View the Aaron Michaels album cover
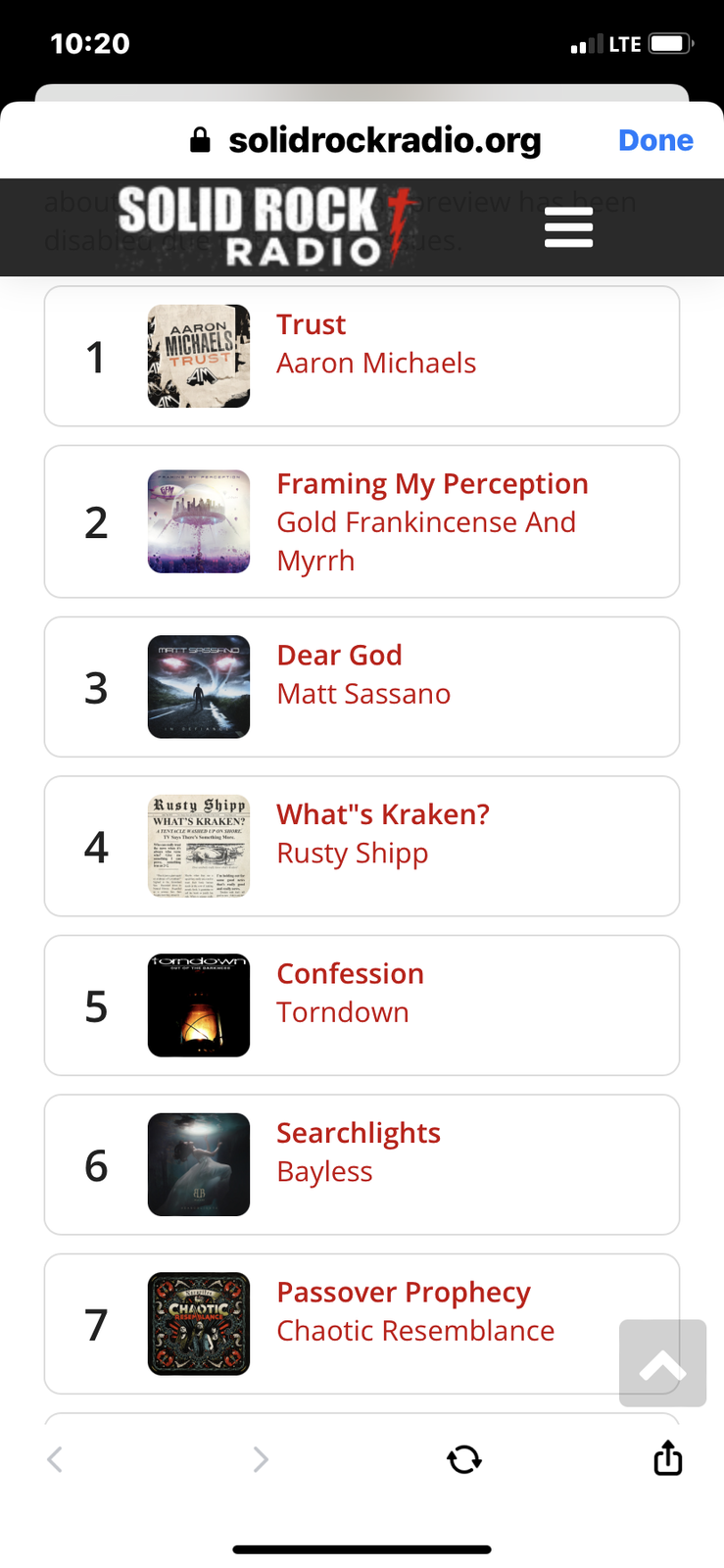Screen dimensions: 724x1568 tap(199, 356)
